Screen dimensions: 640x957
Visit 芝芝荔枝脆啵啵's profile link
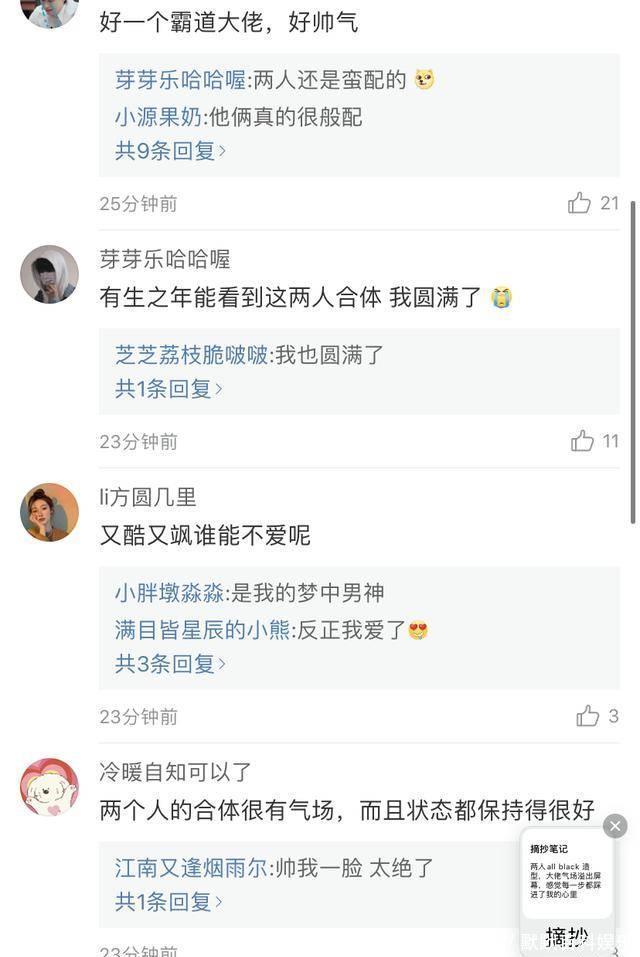pos(191,354)
